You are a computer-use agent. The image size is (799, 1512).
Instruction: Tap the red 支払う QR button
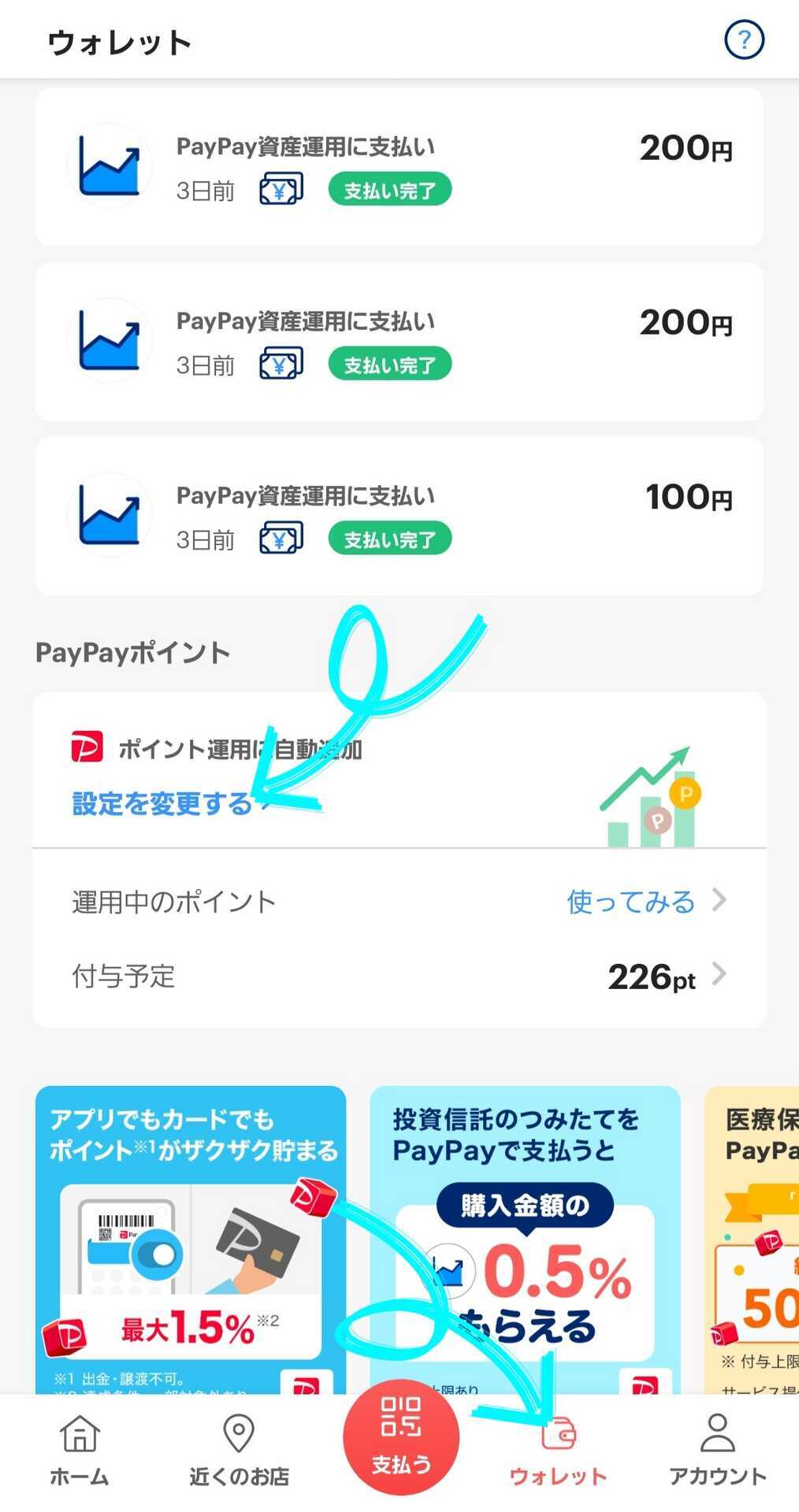click(x=401, y=1437)
